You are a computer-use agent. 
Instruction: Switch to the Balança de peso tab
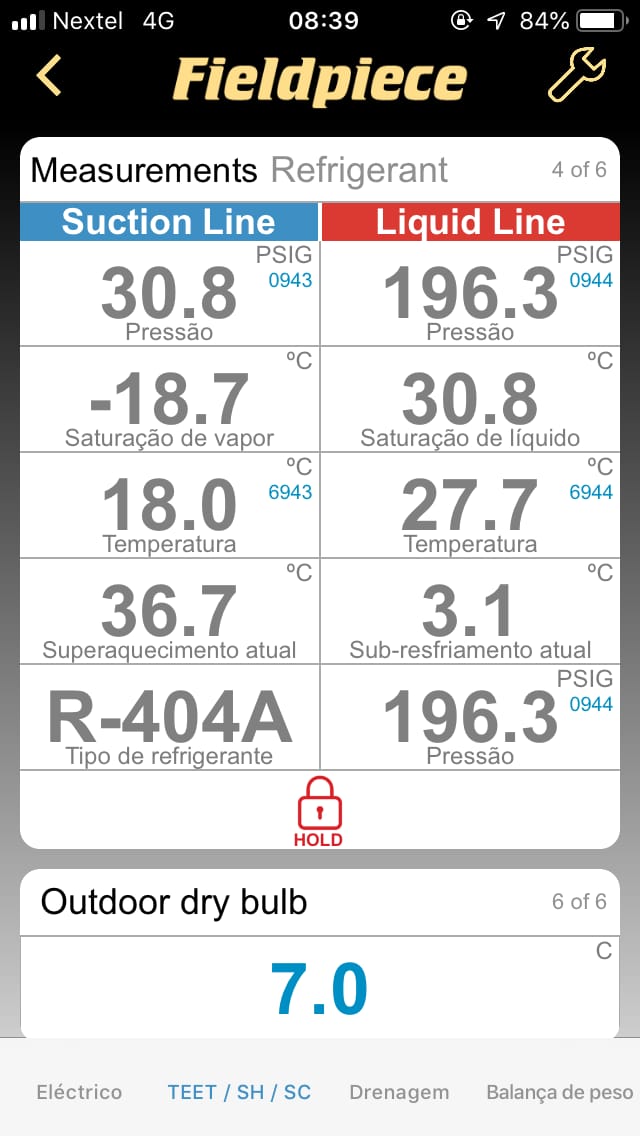pyautogui.click(x=559, y=1092)
